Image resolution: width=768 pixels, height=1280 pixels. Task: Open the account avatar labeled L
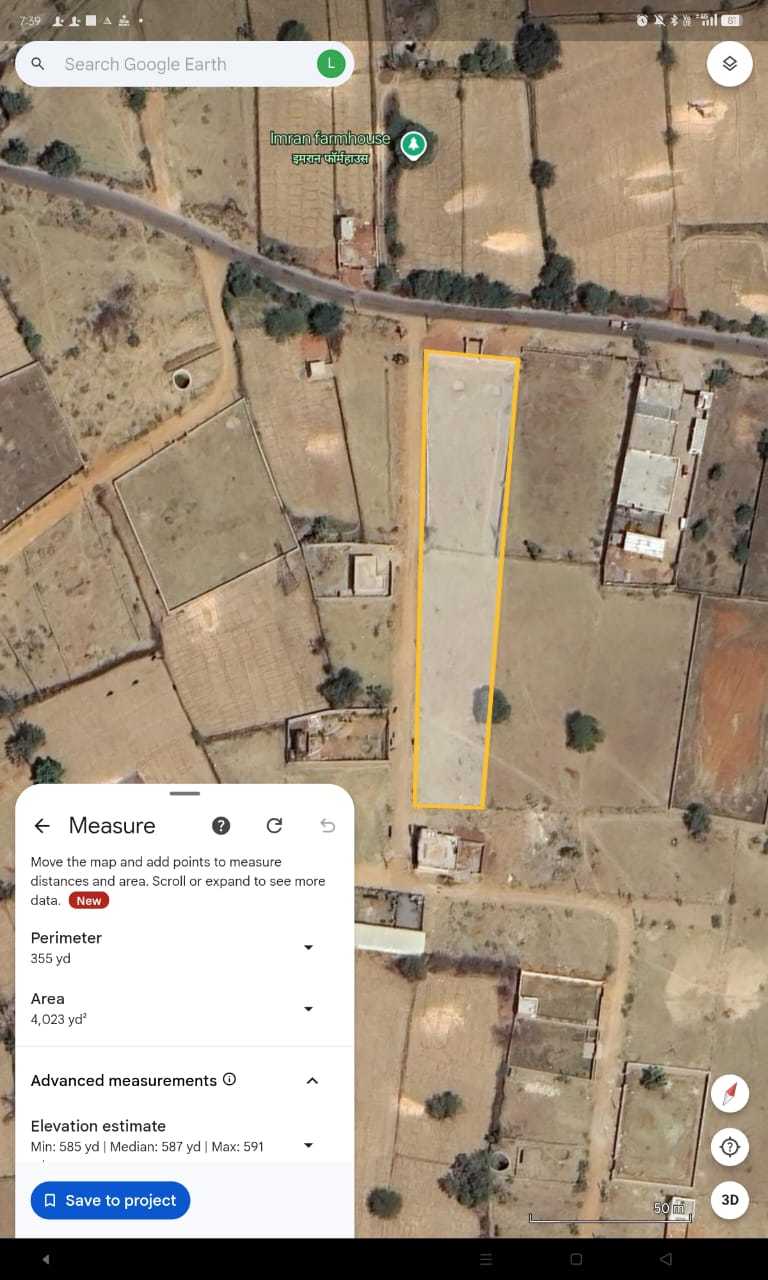pyautogui.click(x=331, y=64)
